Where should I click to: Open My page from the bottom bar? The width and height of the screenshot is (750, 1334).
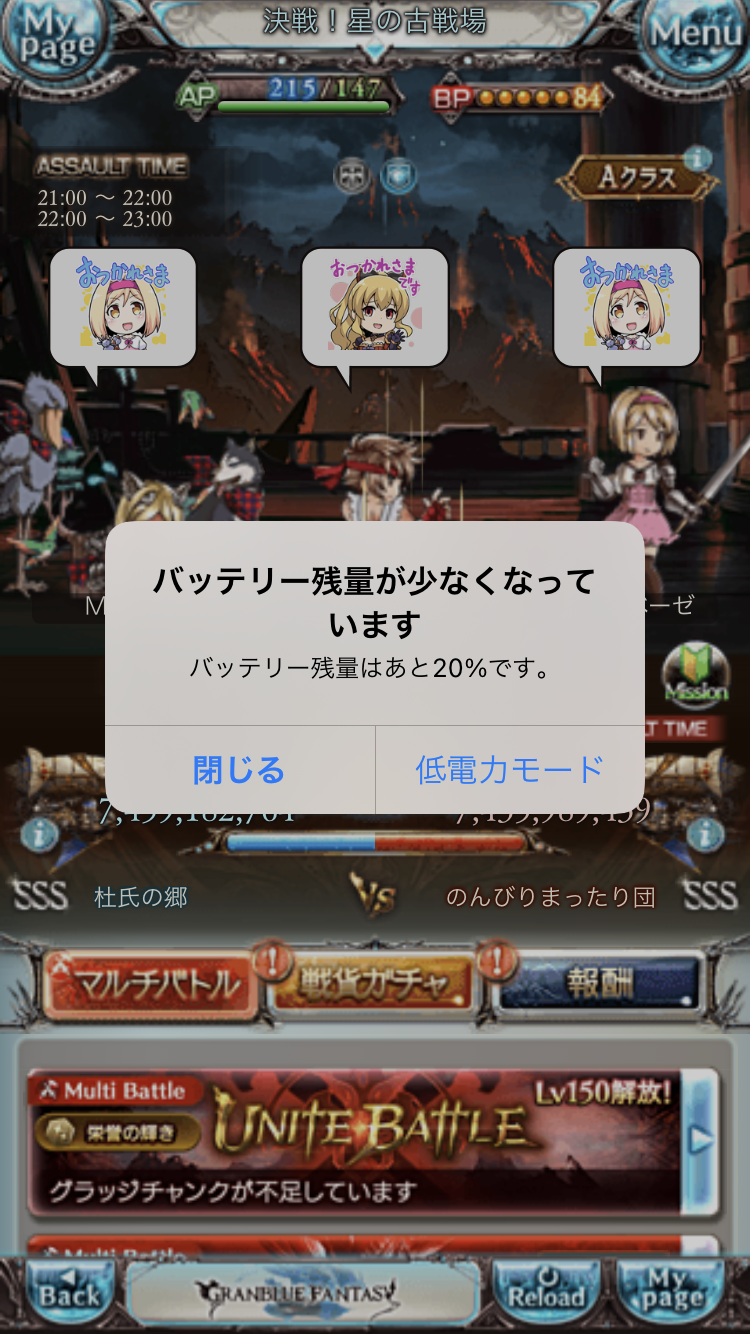point(670,1292)
